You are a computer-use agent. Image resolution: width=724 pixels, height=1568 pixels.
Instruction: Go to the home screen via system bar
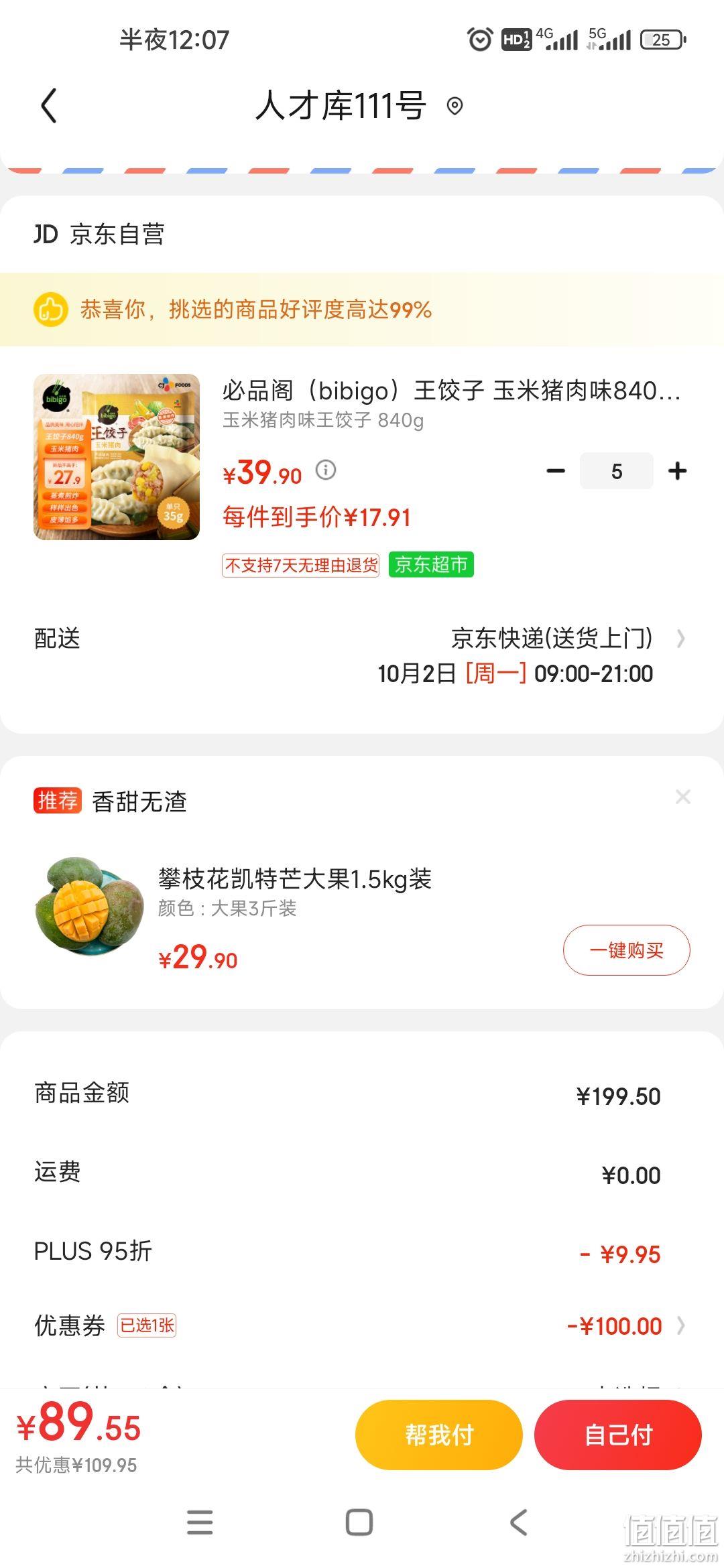tap(359, 1522)
